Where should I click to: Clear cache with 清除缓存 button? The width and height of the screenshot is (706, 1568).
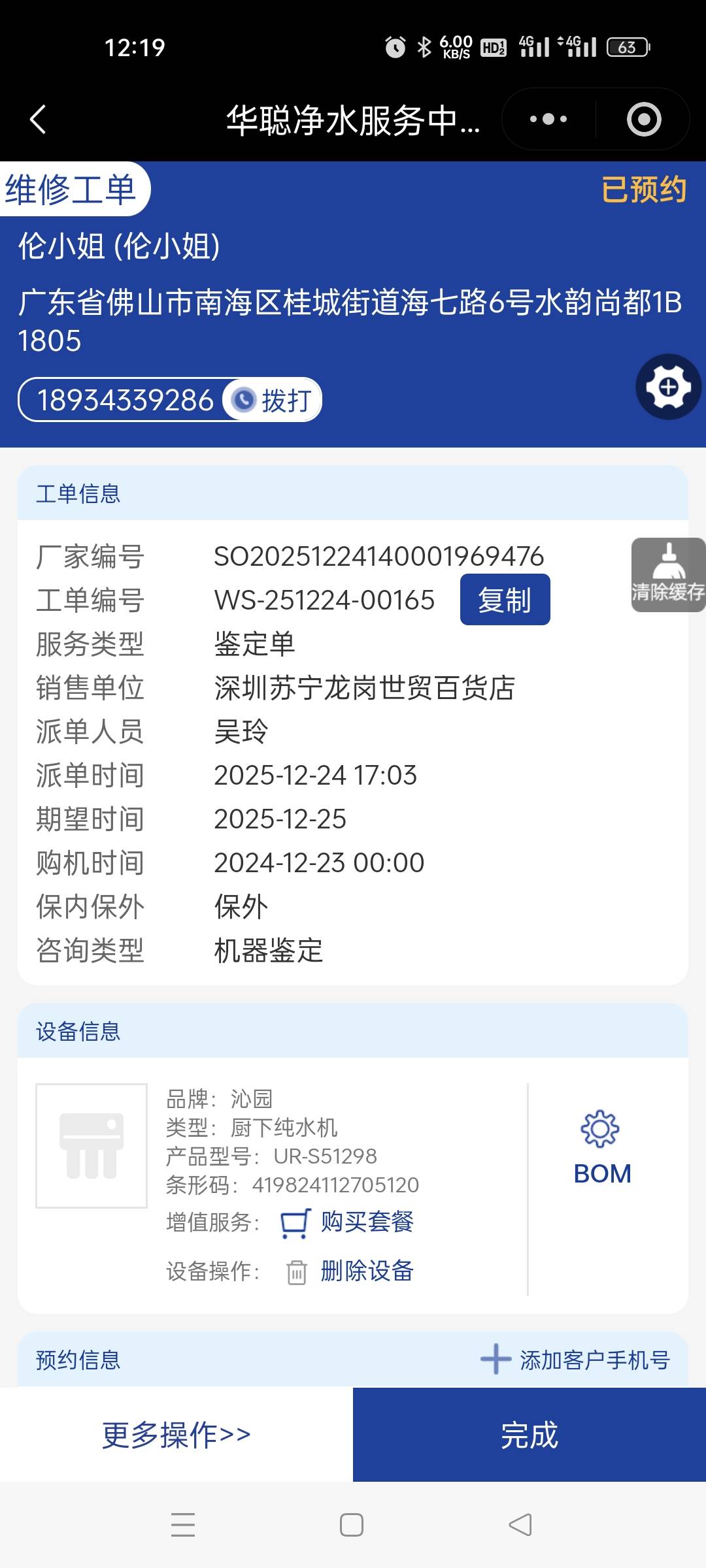(x=667, y=575)
